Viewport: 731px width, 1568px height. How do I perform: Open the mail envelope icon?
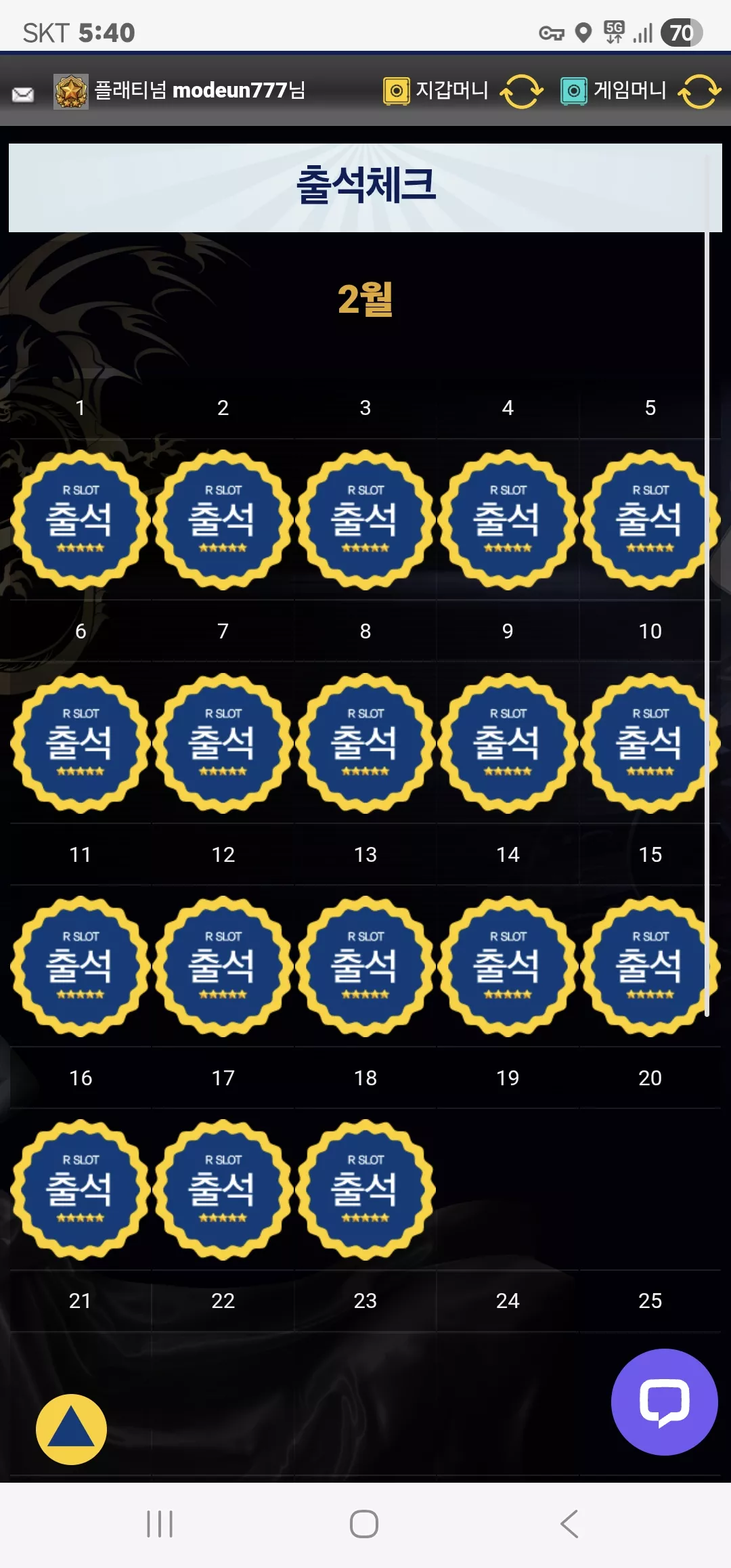coord(23,94)
